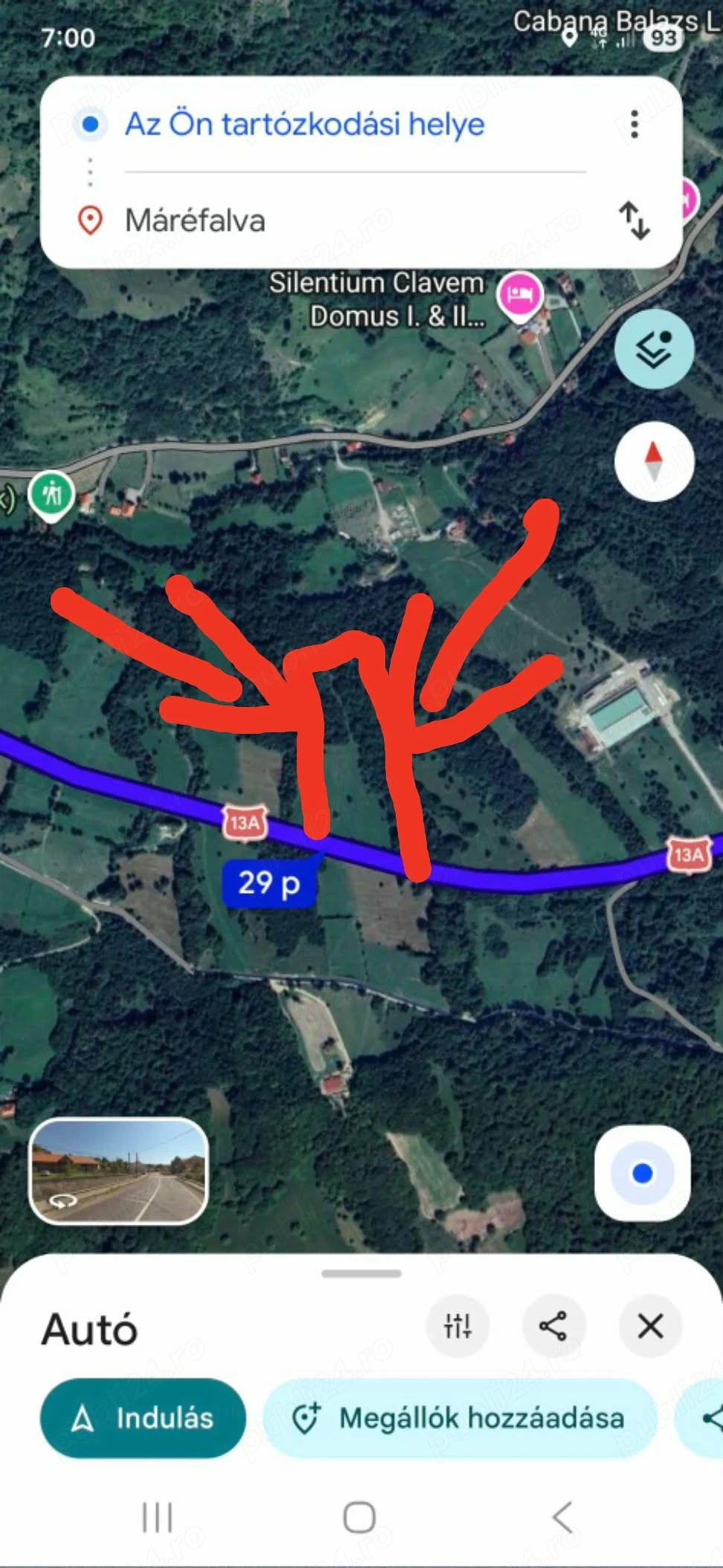Add stops with Megállók hozzáadása

[460, 1418]
